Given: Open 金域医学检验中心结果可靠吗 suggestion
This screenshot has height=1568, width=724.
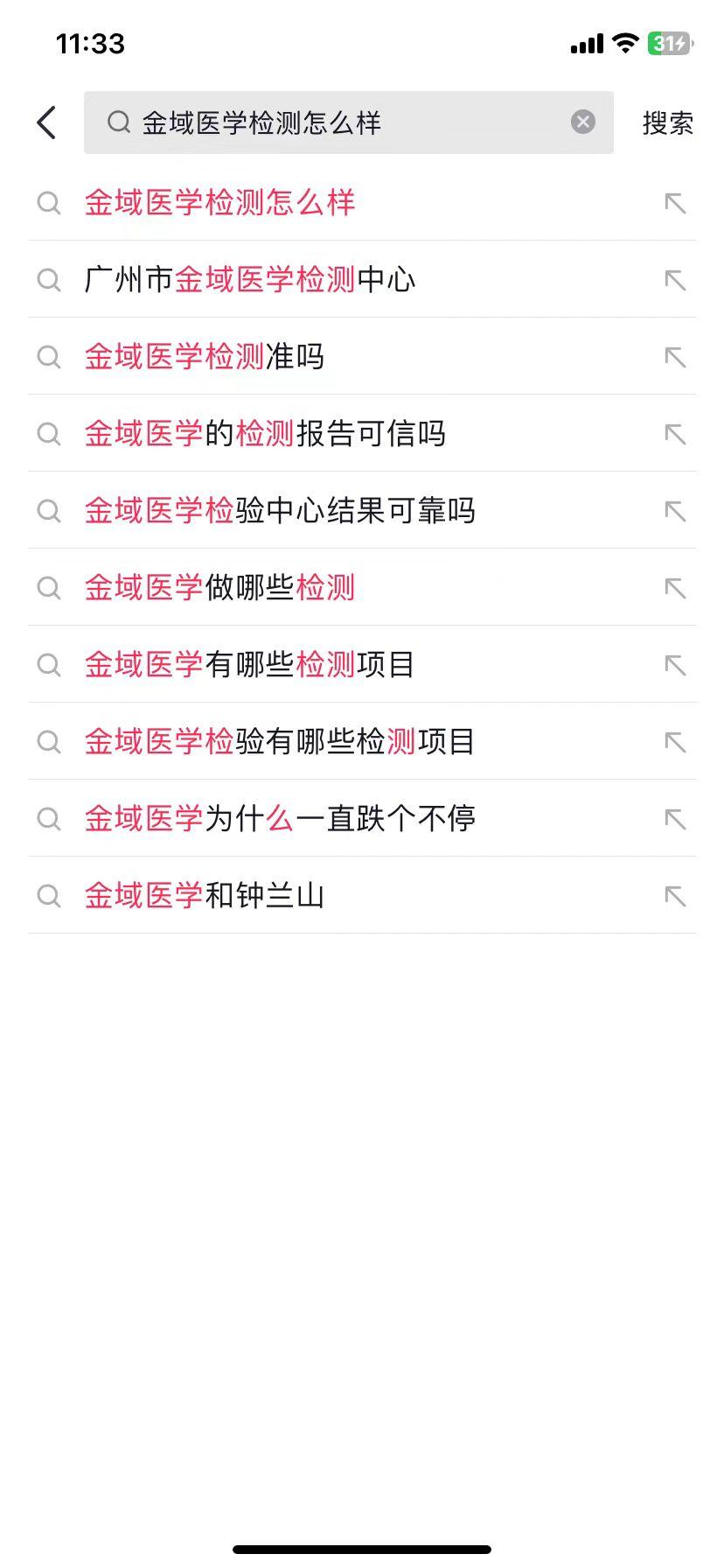Looking at the screenshot, I should [362, 511].
